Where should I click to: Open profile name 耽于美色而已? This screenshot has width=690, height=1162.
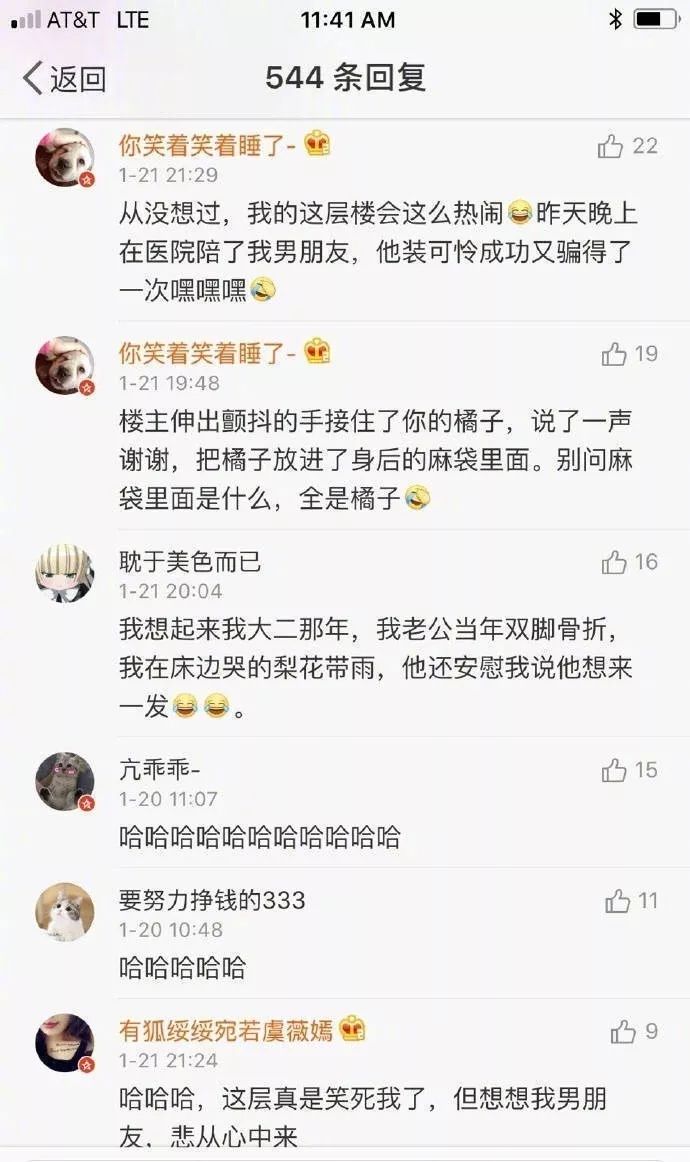click(190, 561)
